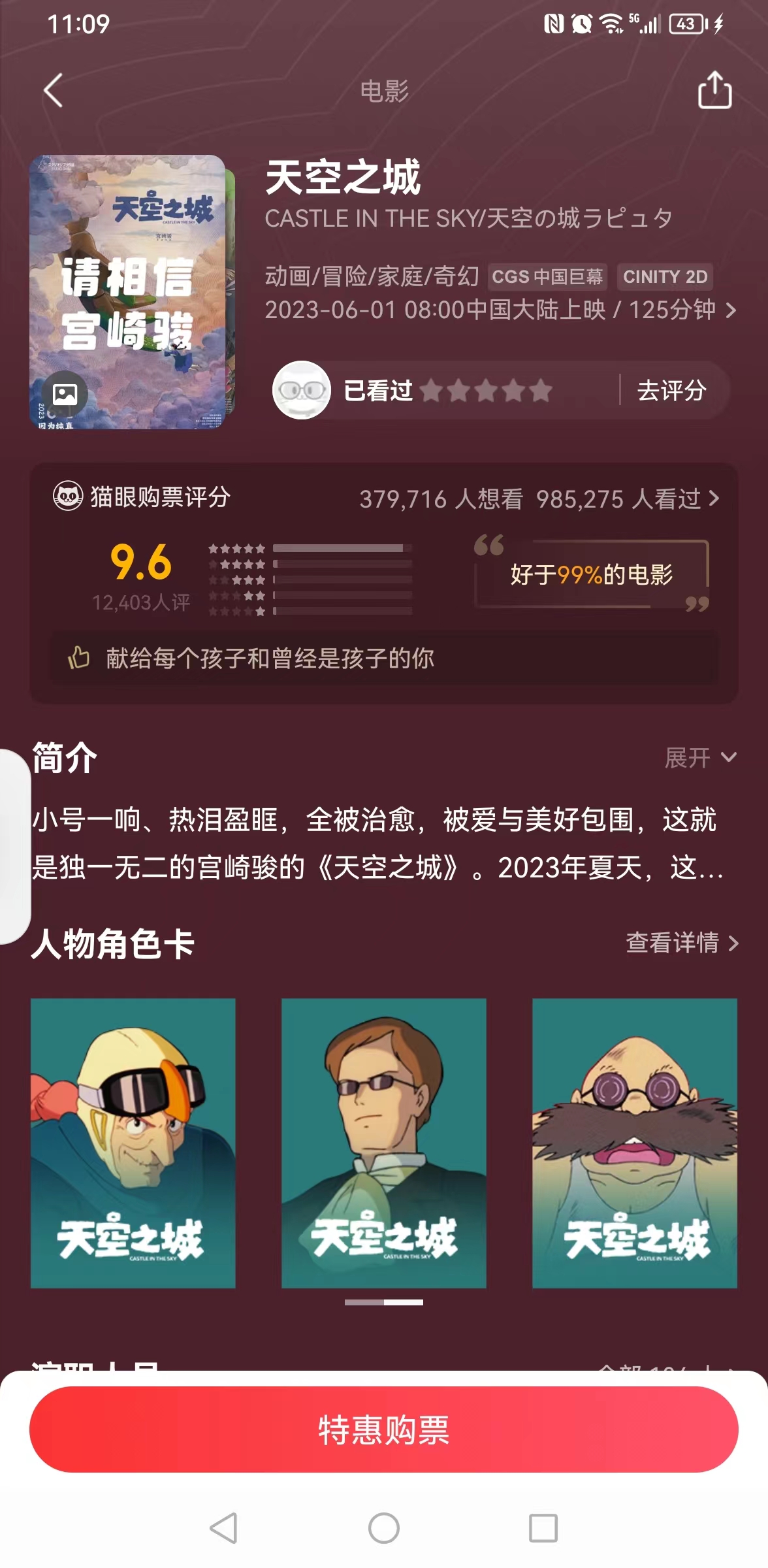Tap the user avatar next to 已看过
This screenshot has width=768, height=1568.
pos(302,390)
